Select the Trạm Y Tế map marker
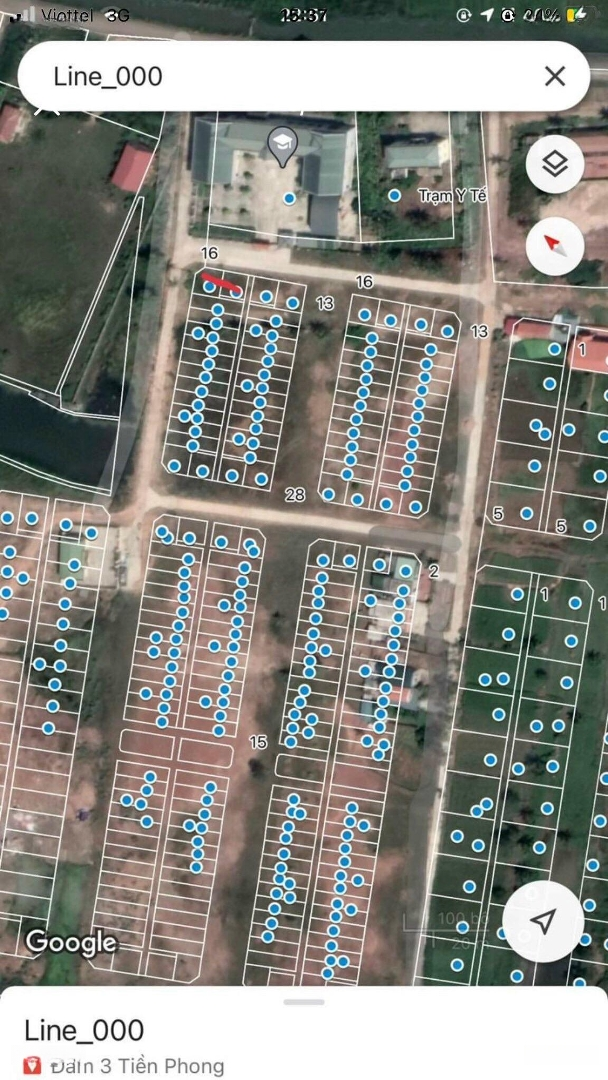The height and width of the screenshot is (1080, 608). click(396, 196)
